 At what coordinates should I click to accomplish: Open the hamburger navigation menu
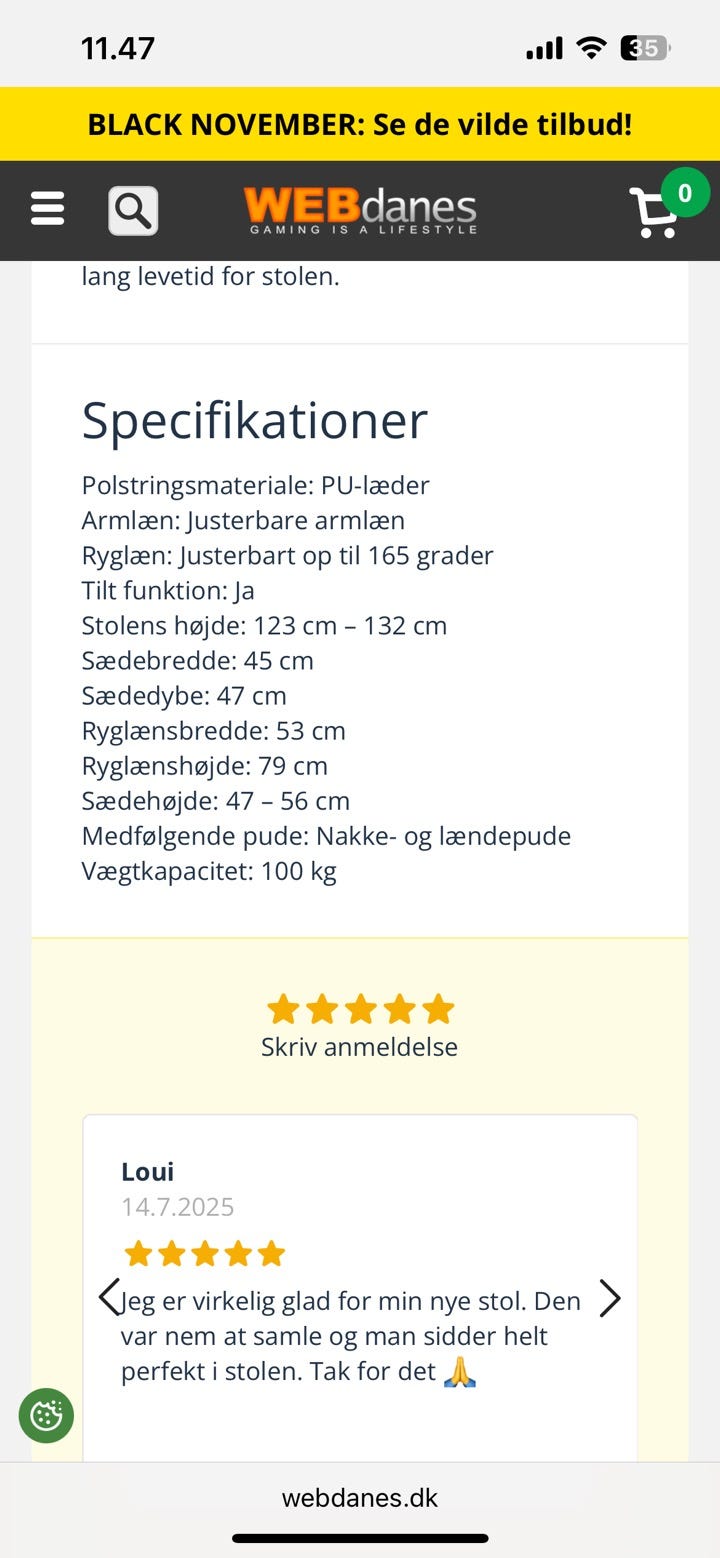46,208
